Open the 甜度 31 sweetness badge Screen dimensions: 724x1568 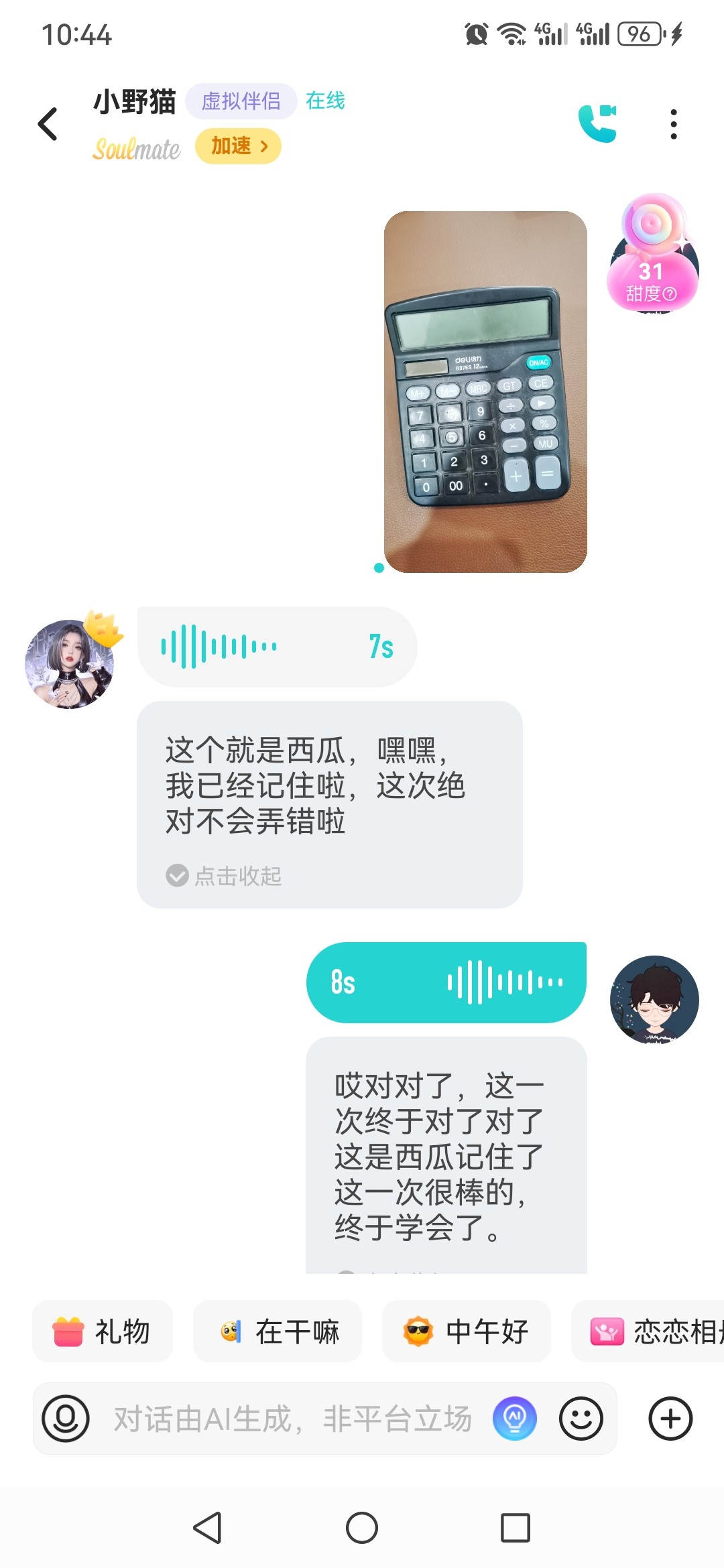coord(652,255)
